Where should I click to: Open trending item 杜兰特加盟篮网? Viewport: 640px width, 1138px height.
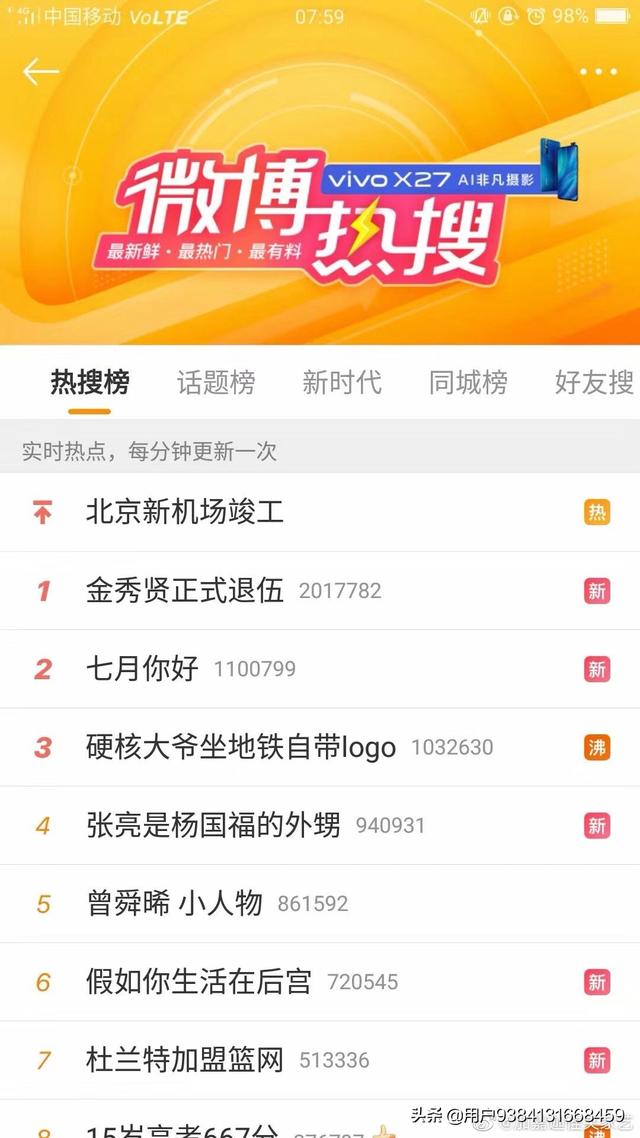pos(185,1060)
